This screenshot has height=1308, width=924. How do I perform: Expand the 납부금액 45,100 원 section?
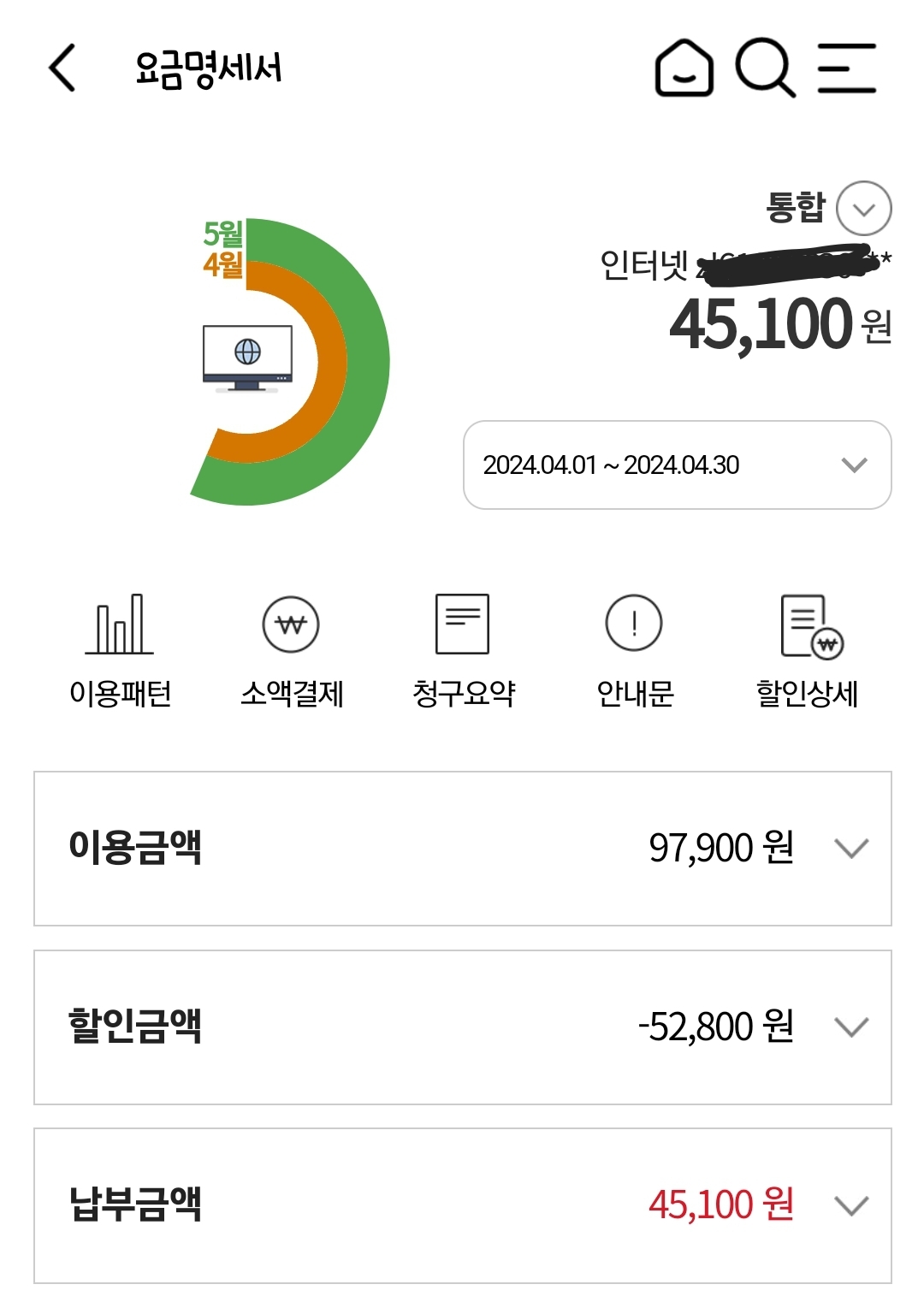pyautogui.click(x=850, y=1205)
